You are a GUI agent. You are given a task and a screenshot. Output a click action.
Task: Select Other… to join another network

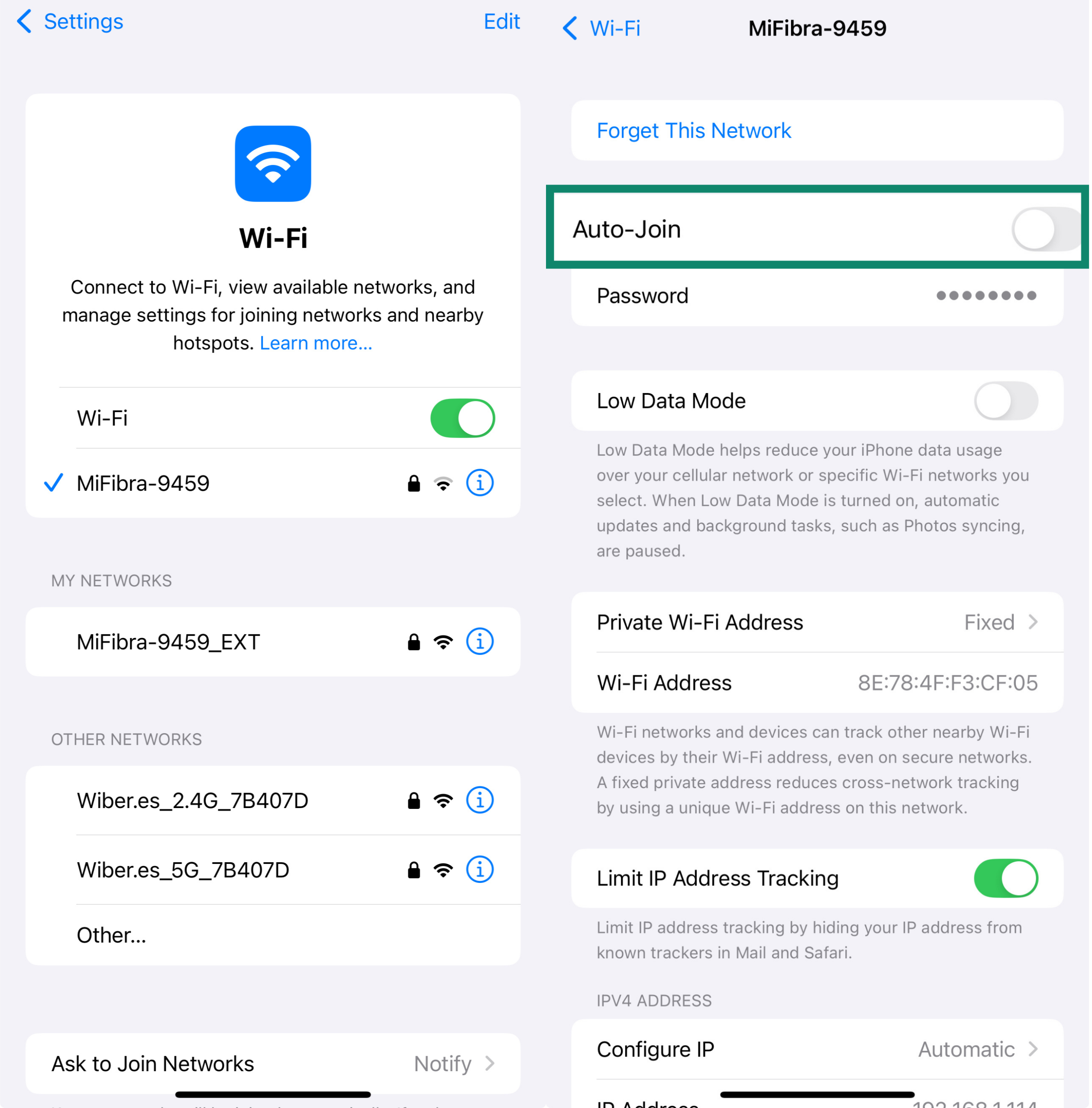coord(112,935)
